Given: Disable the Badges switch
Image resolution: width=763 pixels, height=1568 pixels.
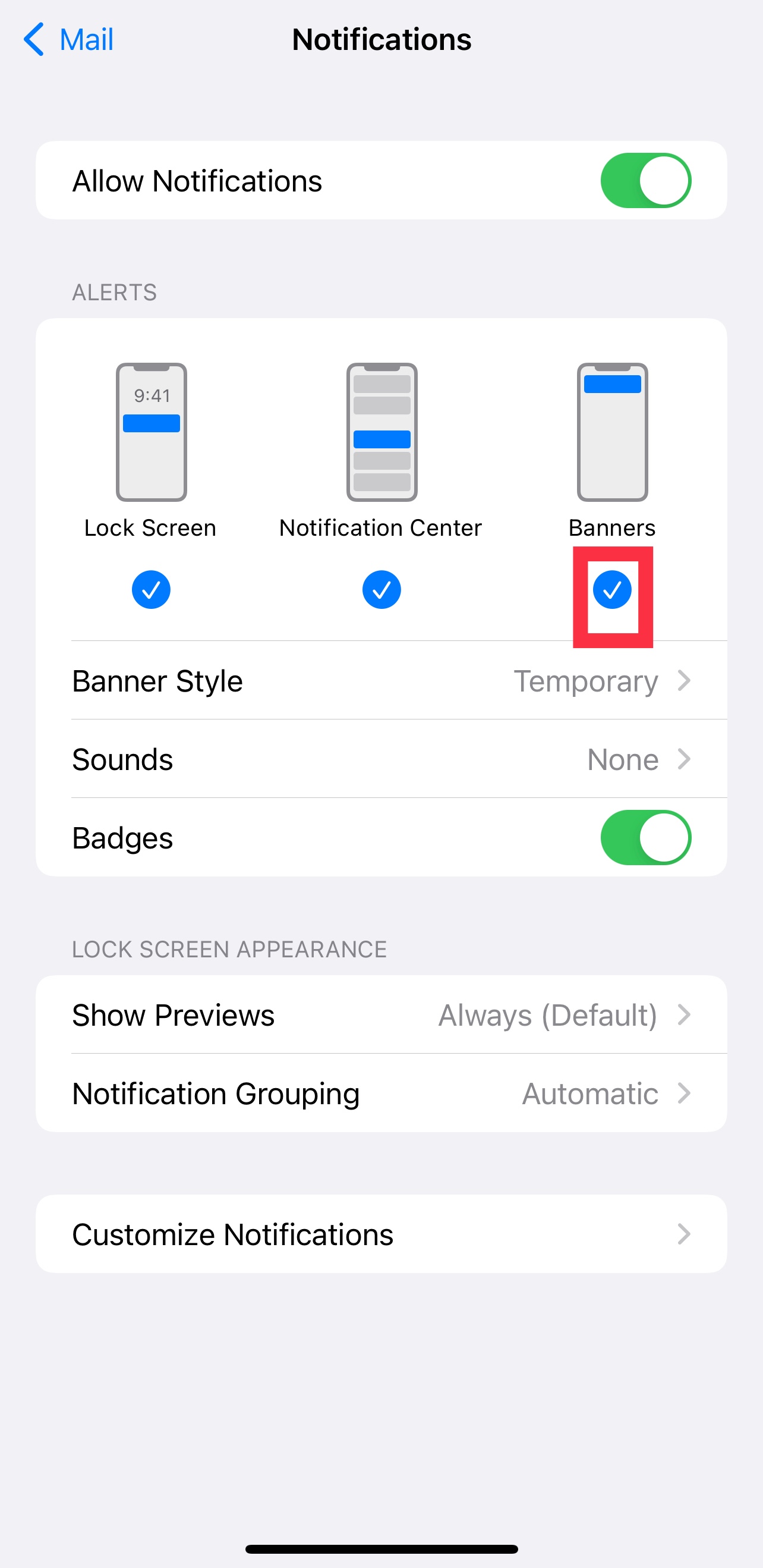Looking at the screenshot, I should 645,838.
